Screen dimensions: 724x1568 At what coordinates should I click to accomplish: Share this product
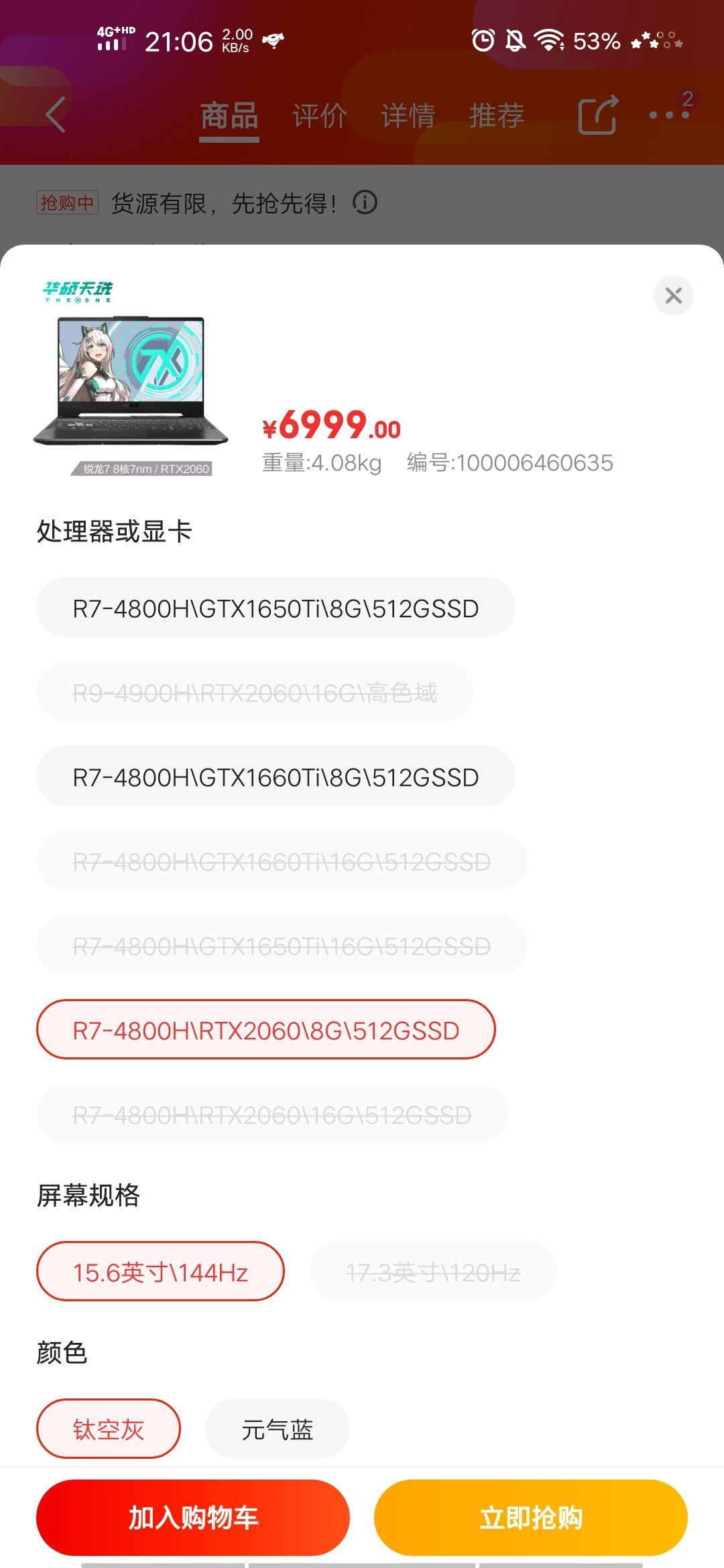[598, 115]
